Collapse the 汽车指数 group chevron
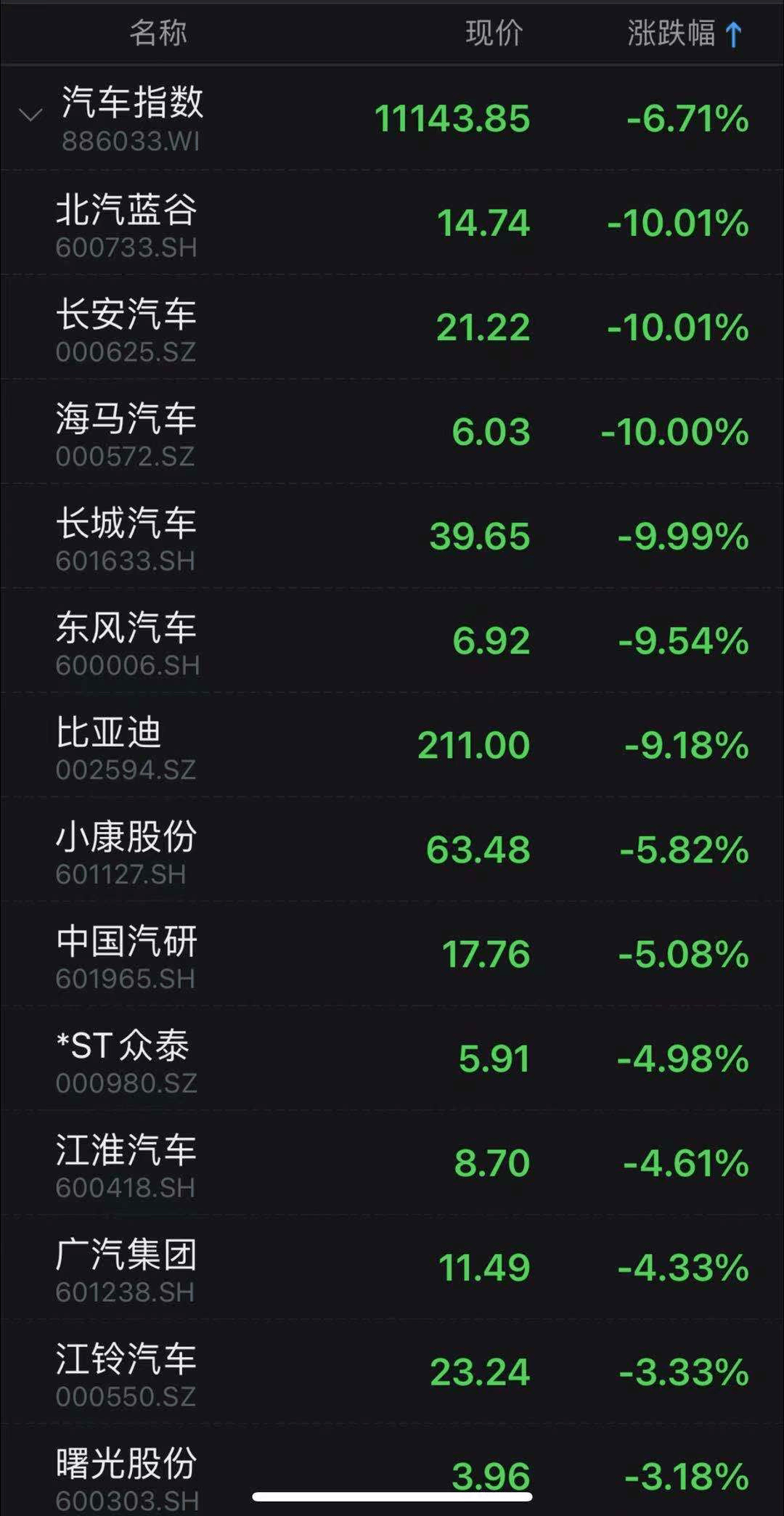 pos(30,115)
